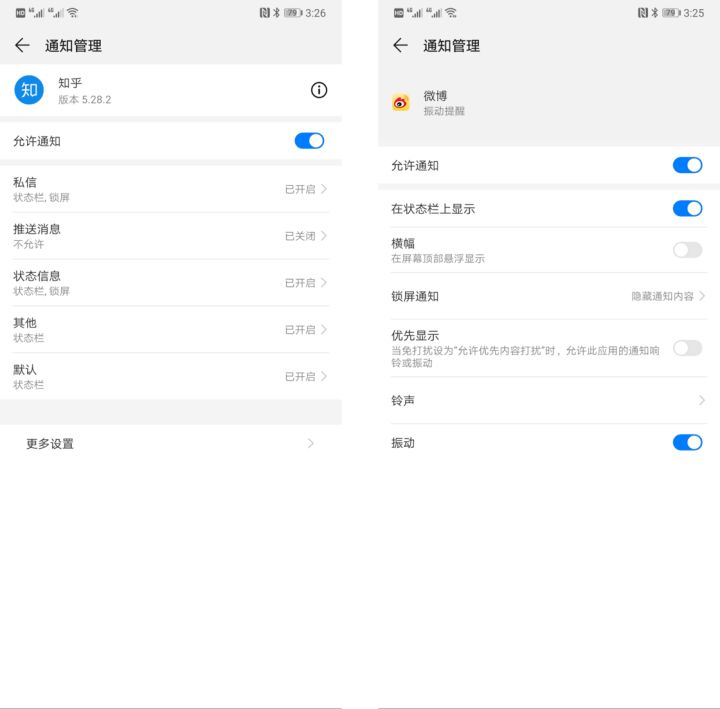Open 更多设置

(x=170, y=443)
